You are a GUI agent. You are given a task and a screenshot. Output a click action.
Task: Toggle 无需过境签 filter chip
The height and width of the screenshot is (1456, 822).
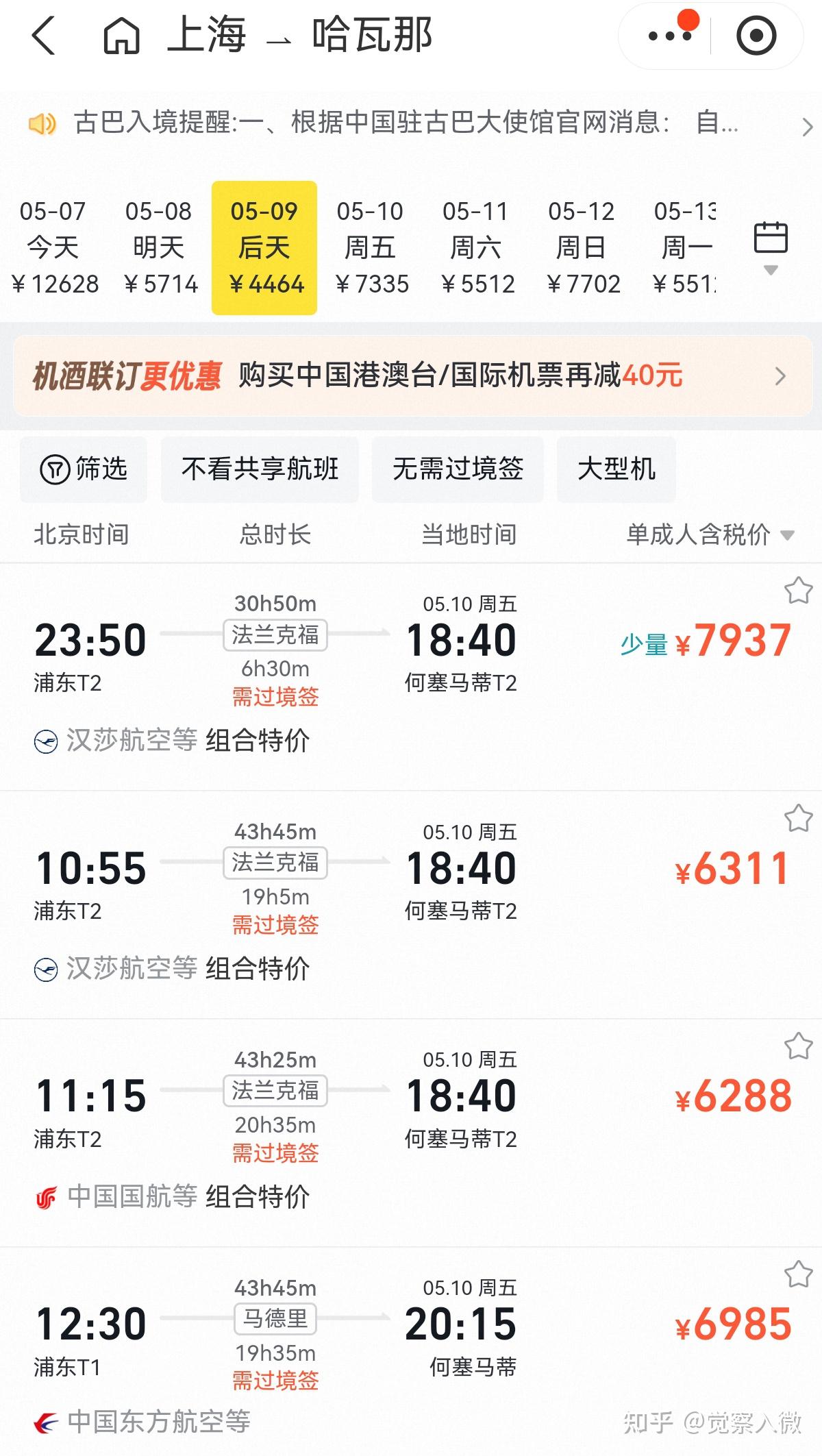[458, 469]
